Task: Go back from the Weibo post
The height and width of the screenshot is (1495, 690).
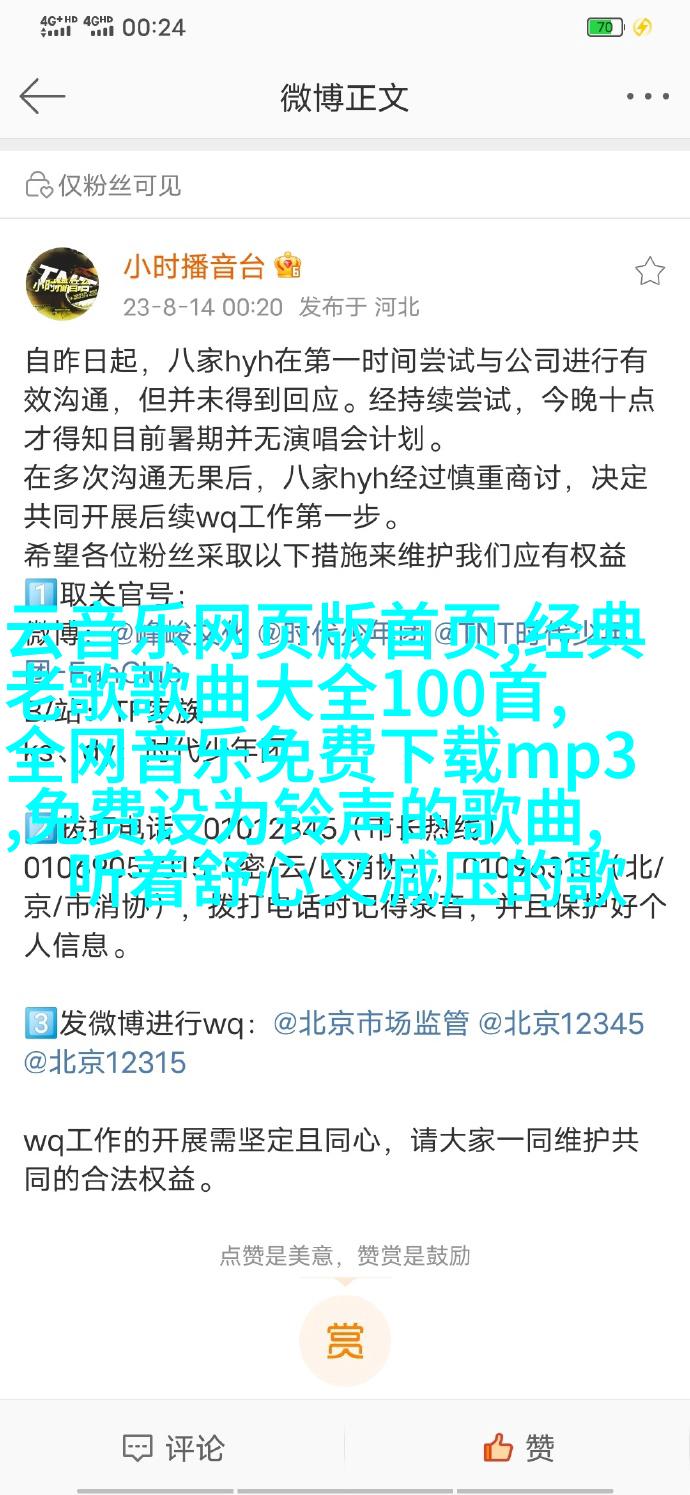Action: [x=42, y=97]
